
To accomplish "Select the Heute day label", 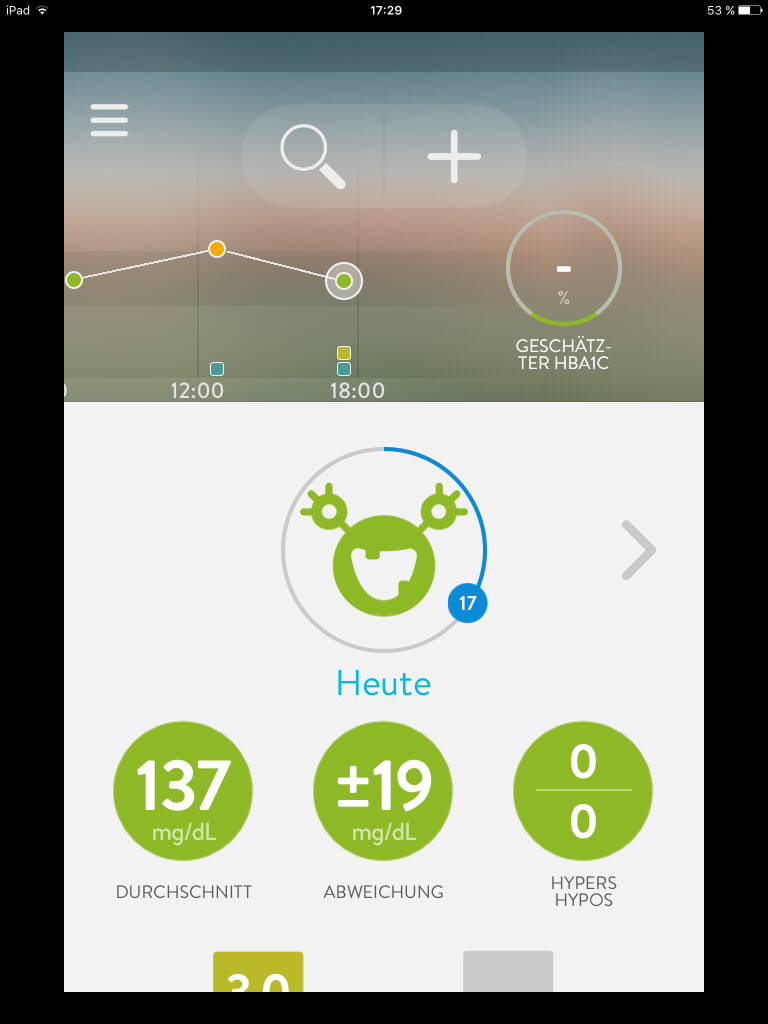I will (383, 683).
